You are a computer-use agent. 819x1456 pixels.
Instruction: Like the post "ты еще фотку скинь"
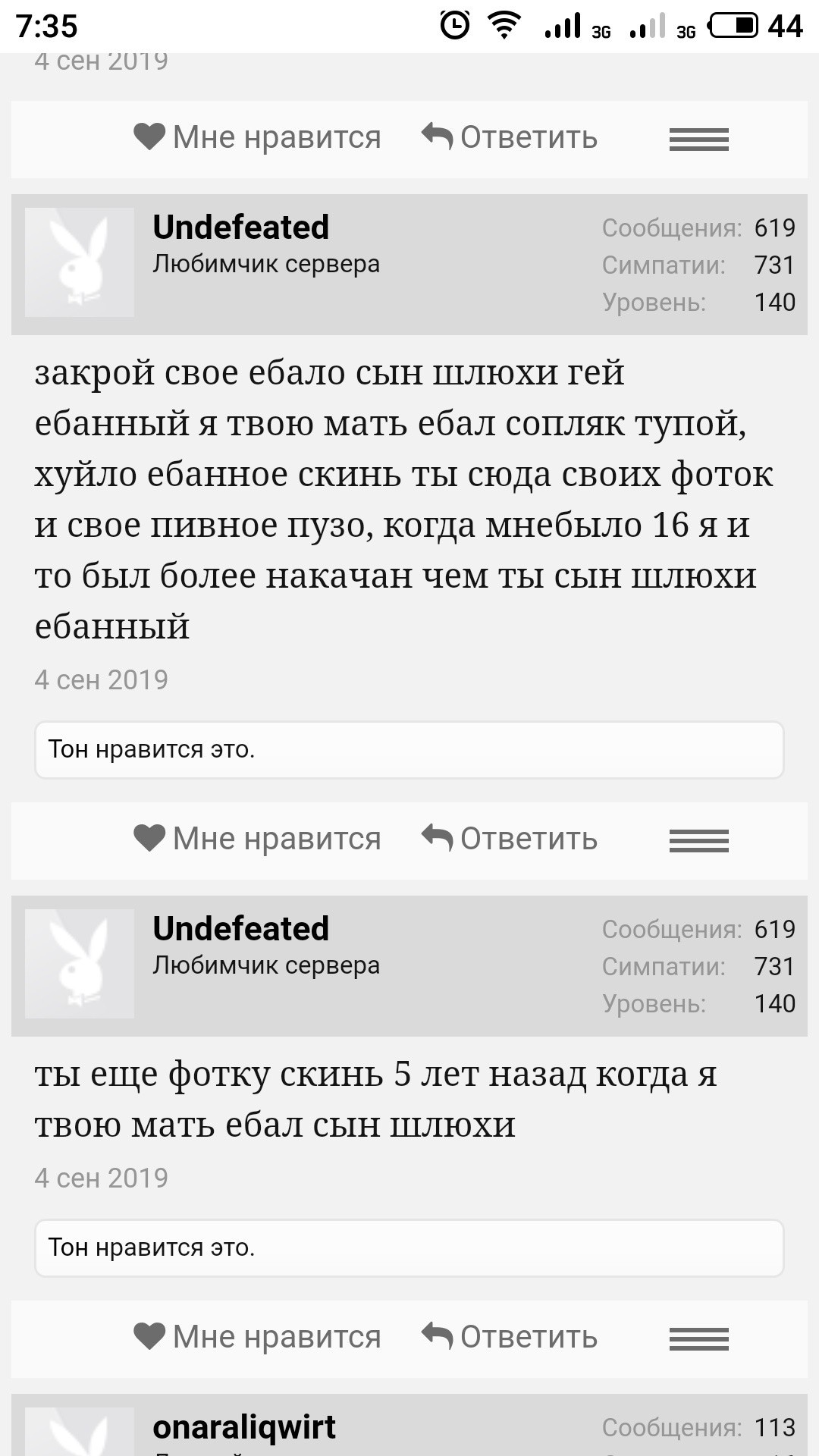pos(258,1337)
